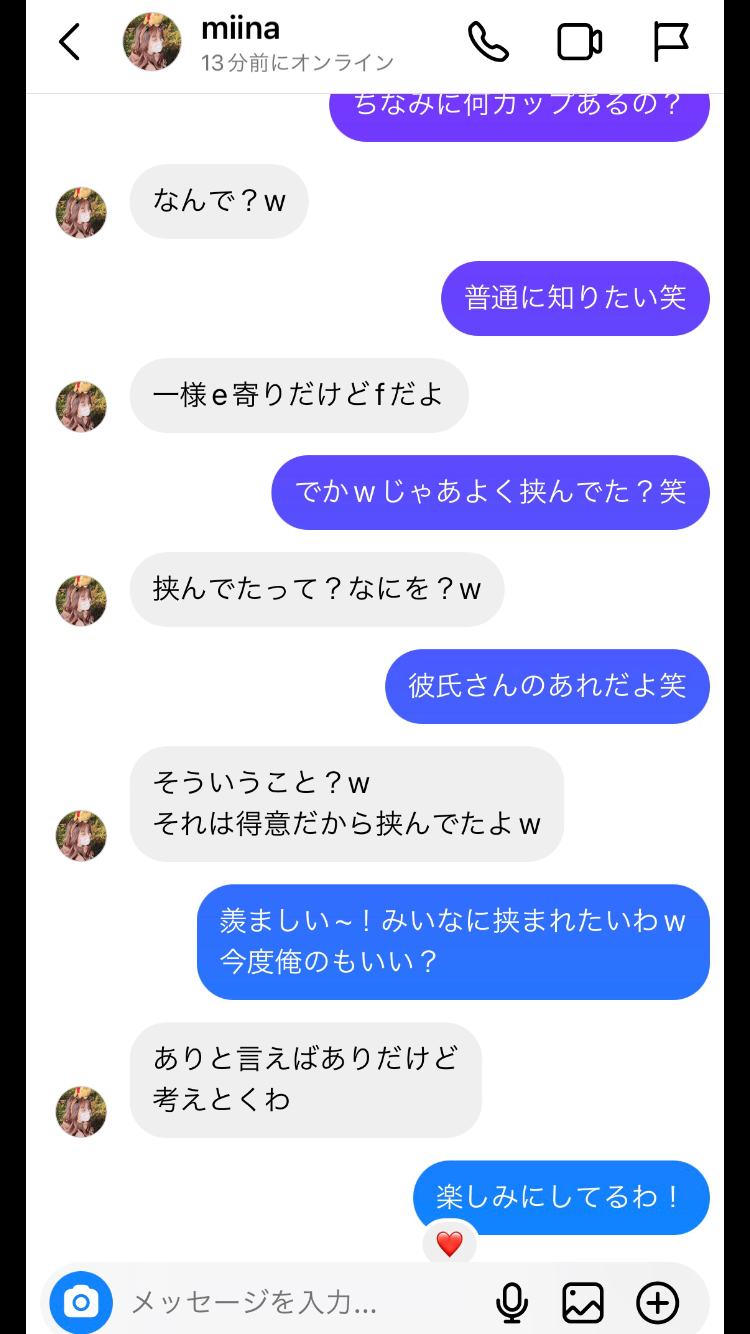This screenshot has height=1334, width=750.
Task: Tap the blue bubble reading 楽しみにしてるわ！
Action: pyautogui.click(x=561, y=1197)
